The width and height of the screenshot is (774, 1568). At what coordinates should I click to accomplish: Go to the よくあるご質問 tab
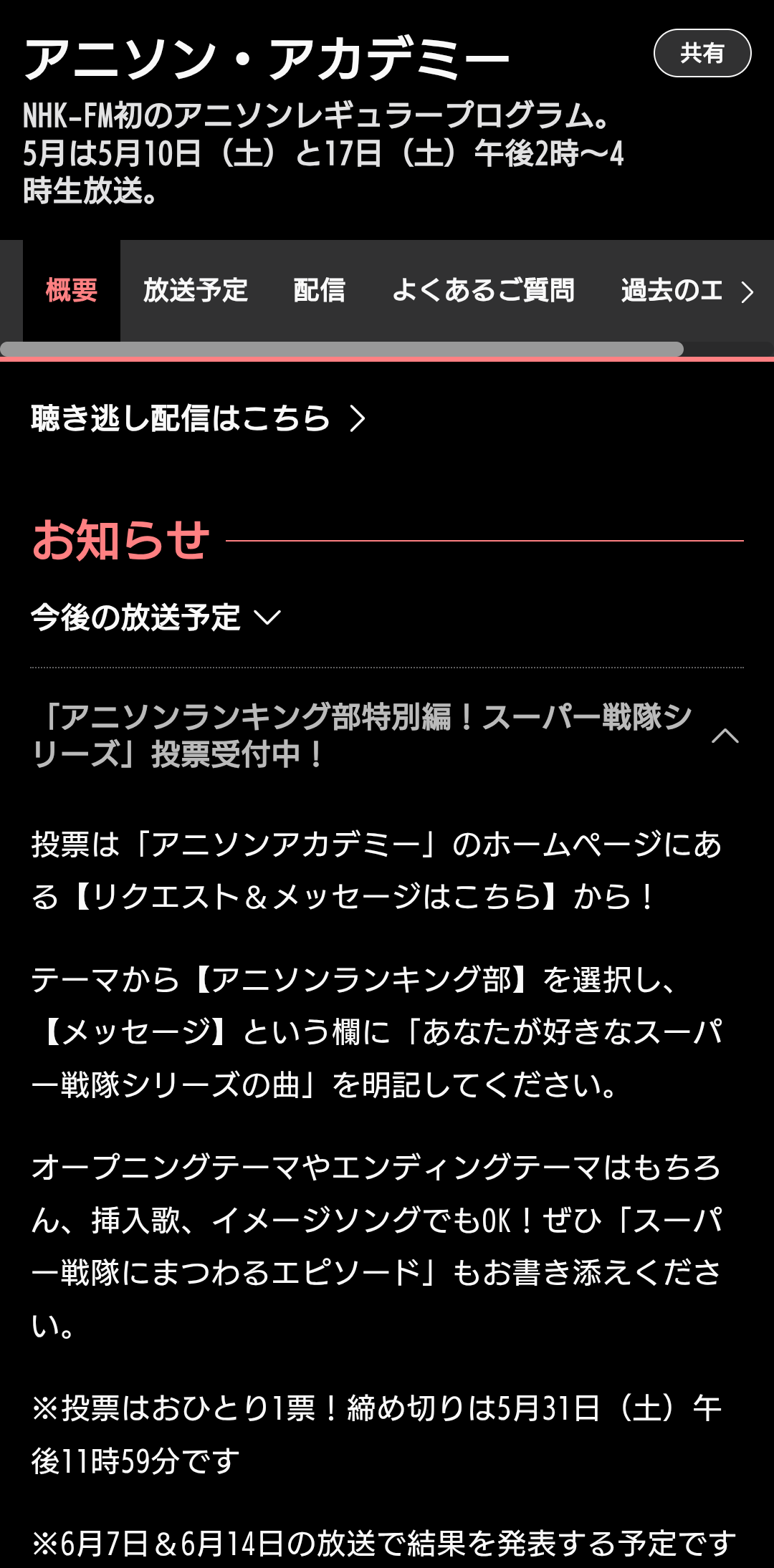tap(484, 291)
